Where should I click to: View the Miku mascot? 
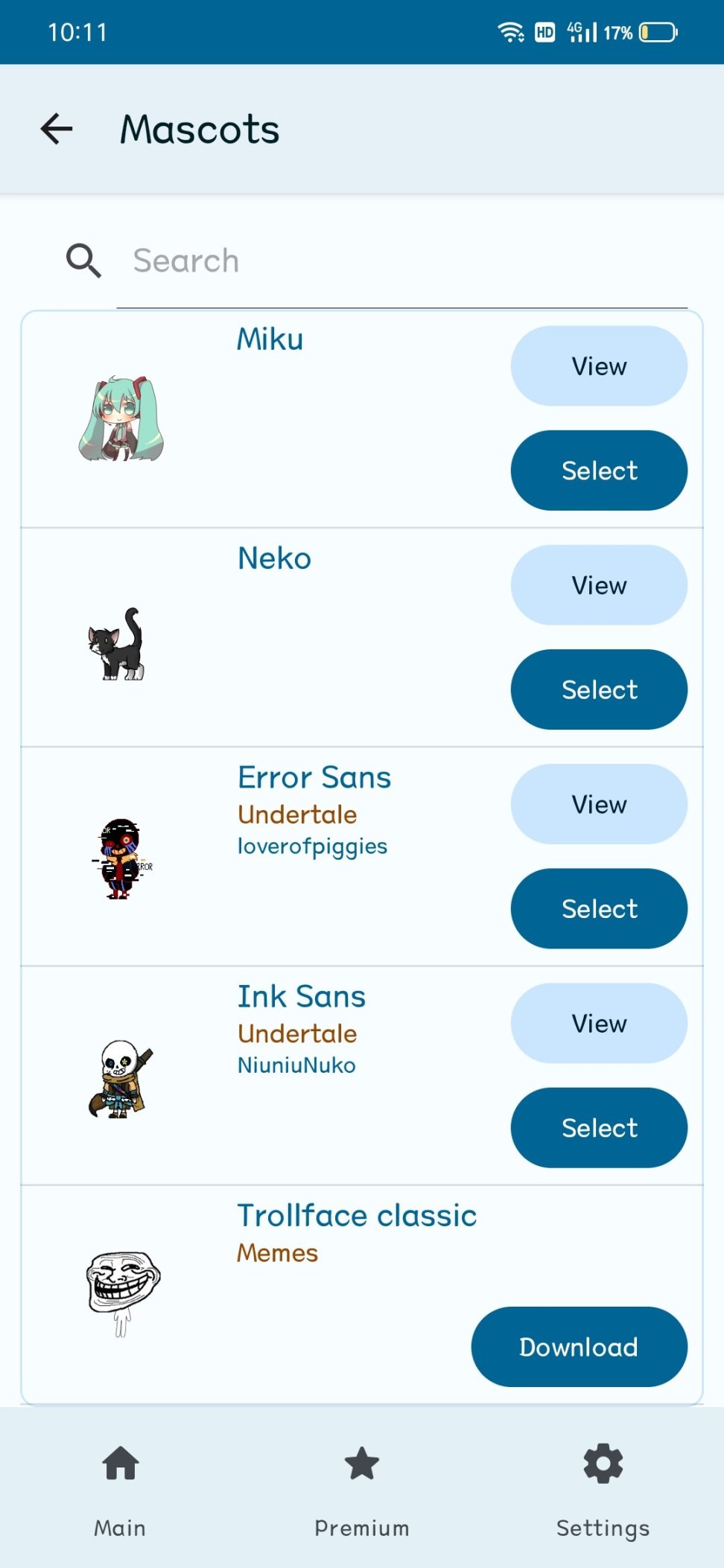(x=598, y=366)
